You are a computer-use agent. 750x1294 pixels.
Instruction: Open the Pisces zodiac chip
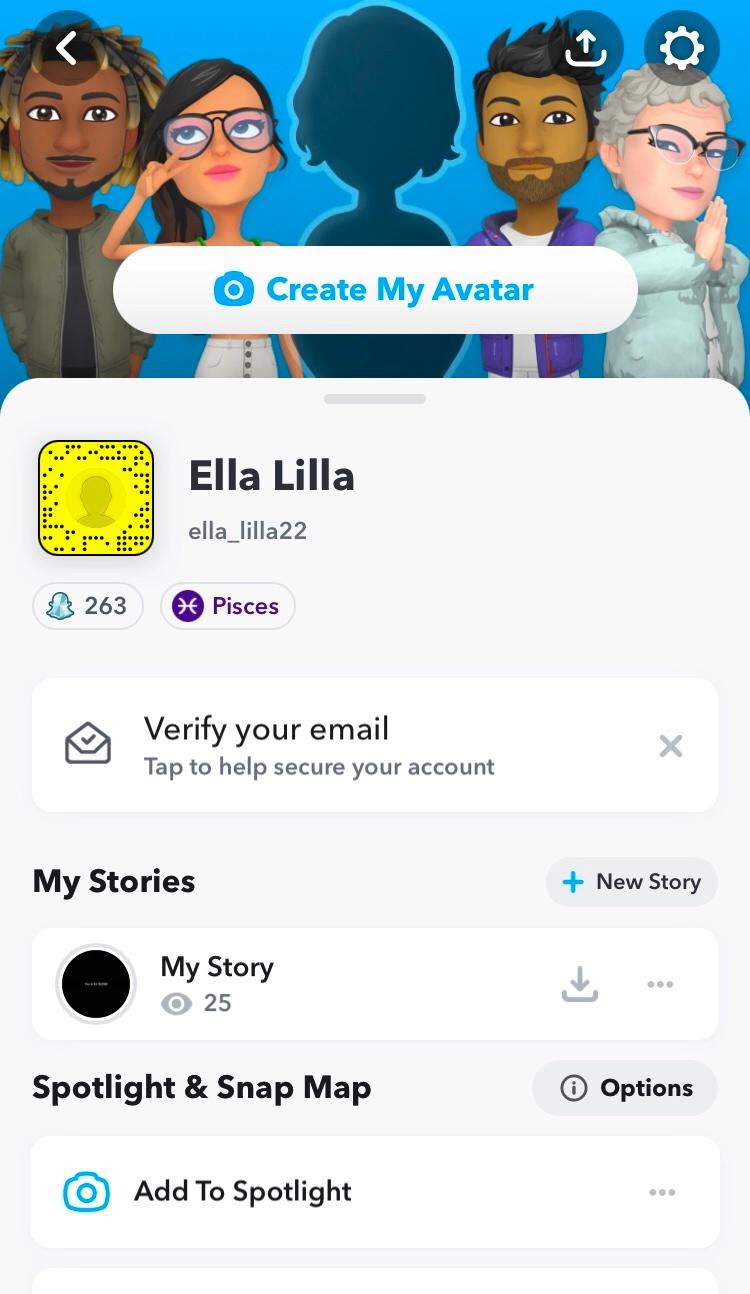pyautogui.click(x=228, y=606)
